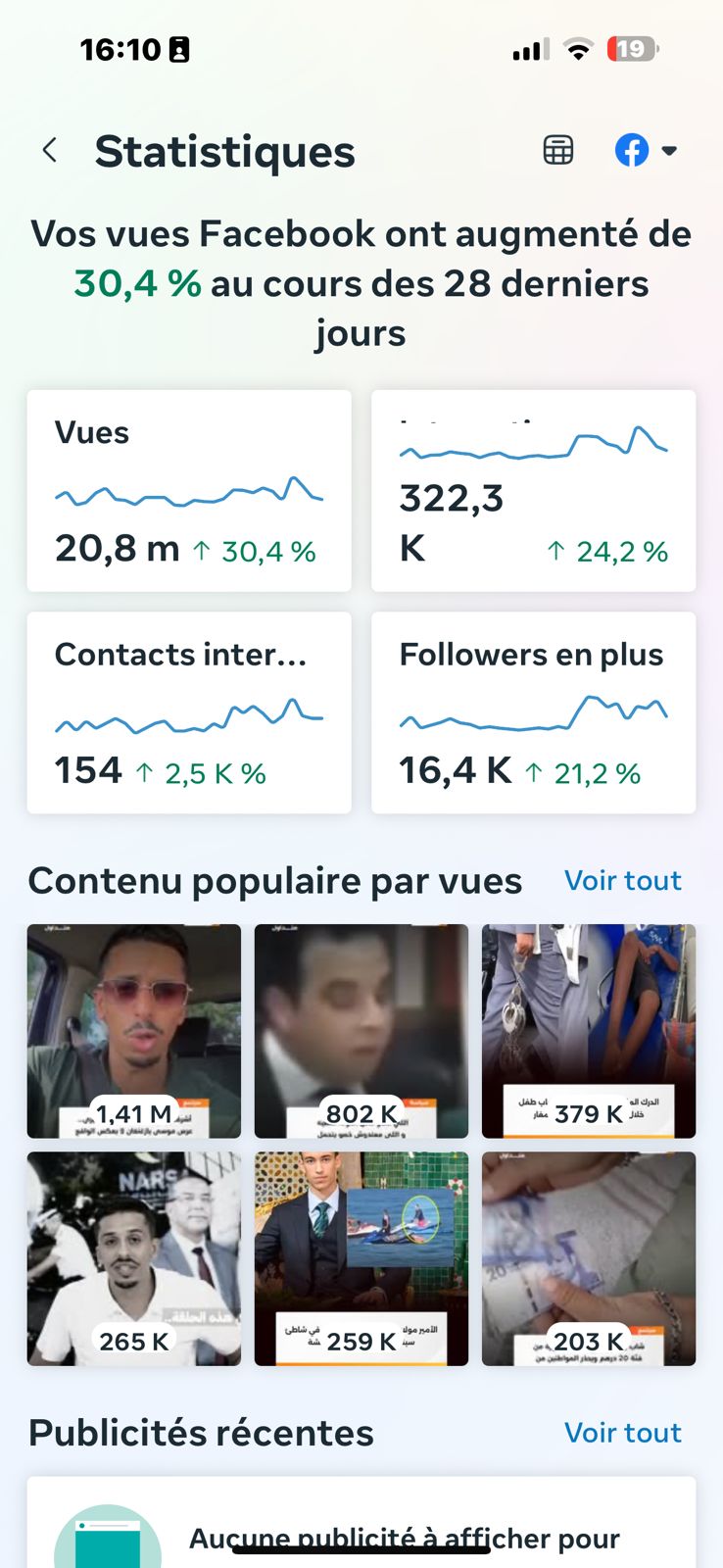The height and width of the screenshot is (1568, 723).
Task: Open the video with 265 K views
Action: coord(134,1258)
